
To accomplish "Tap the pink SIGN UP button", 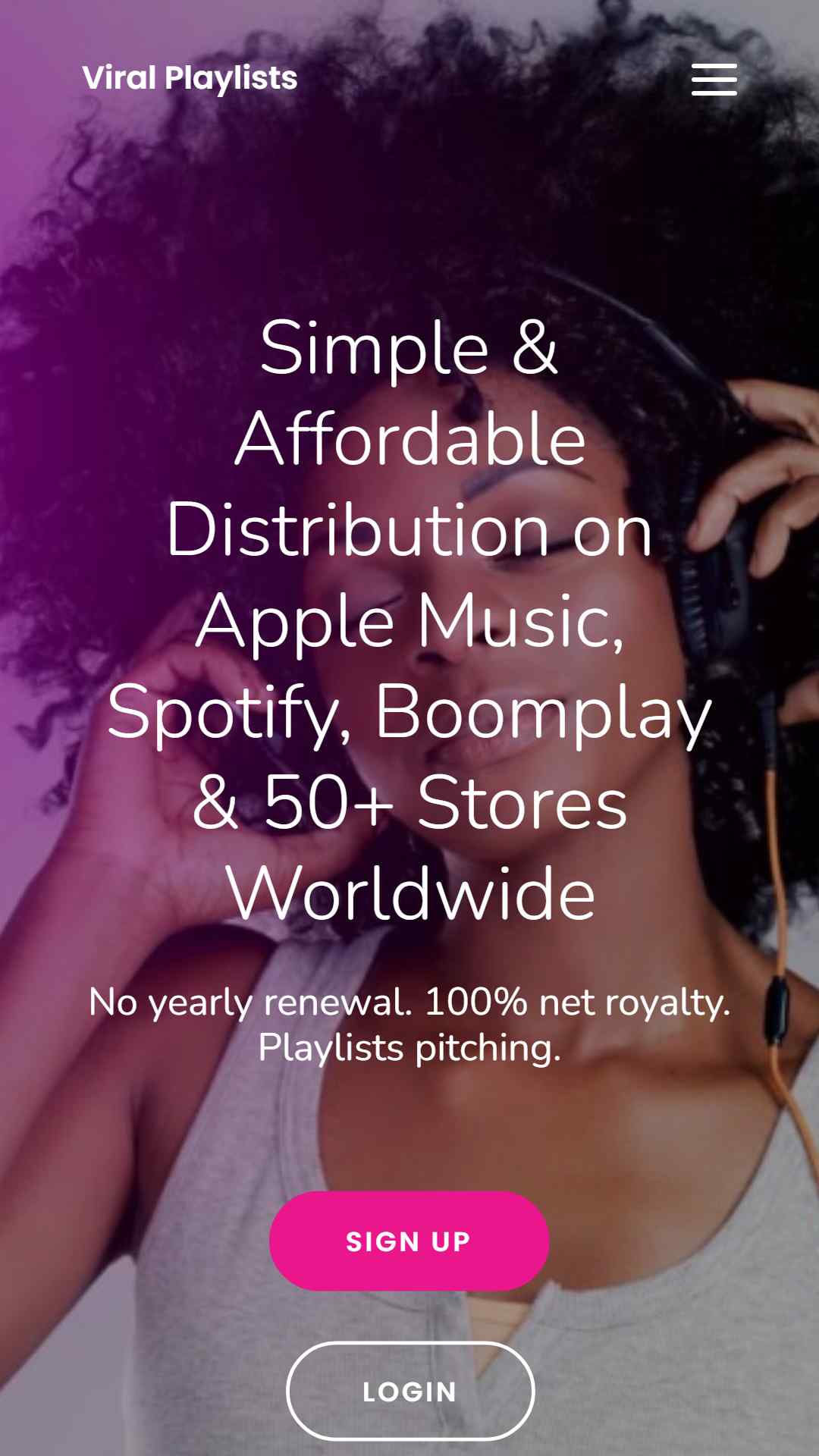I will coord(409,1241).
